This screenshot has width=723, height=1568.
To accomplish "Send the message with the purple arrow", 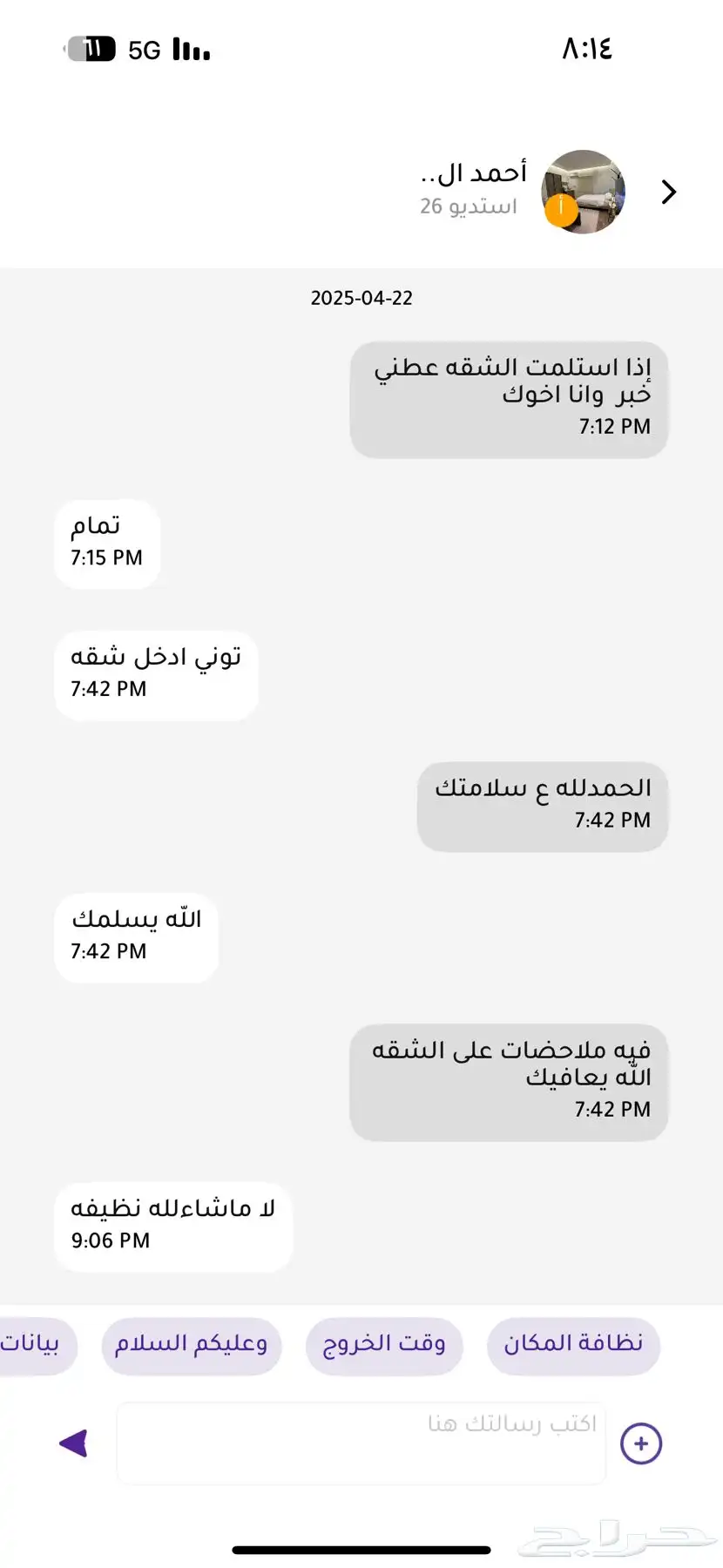I will coord(74,1443).
